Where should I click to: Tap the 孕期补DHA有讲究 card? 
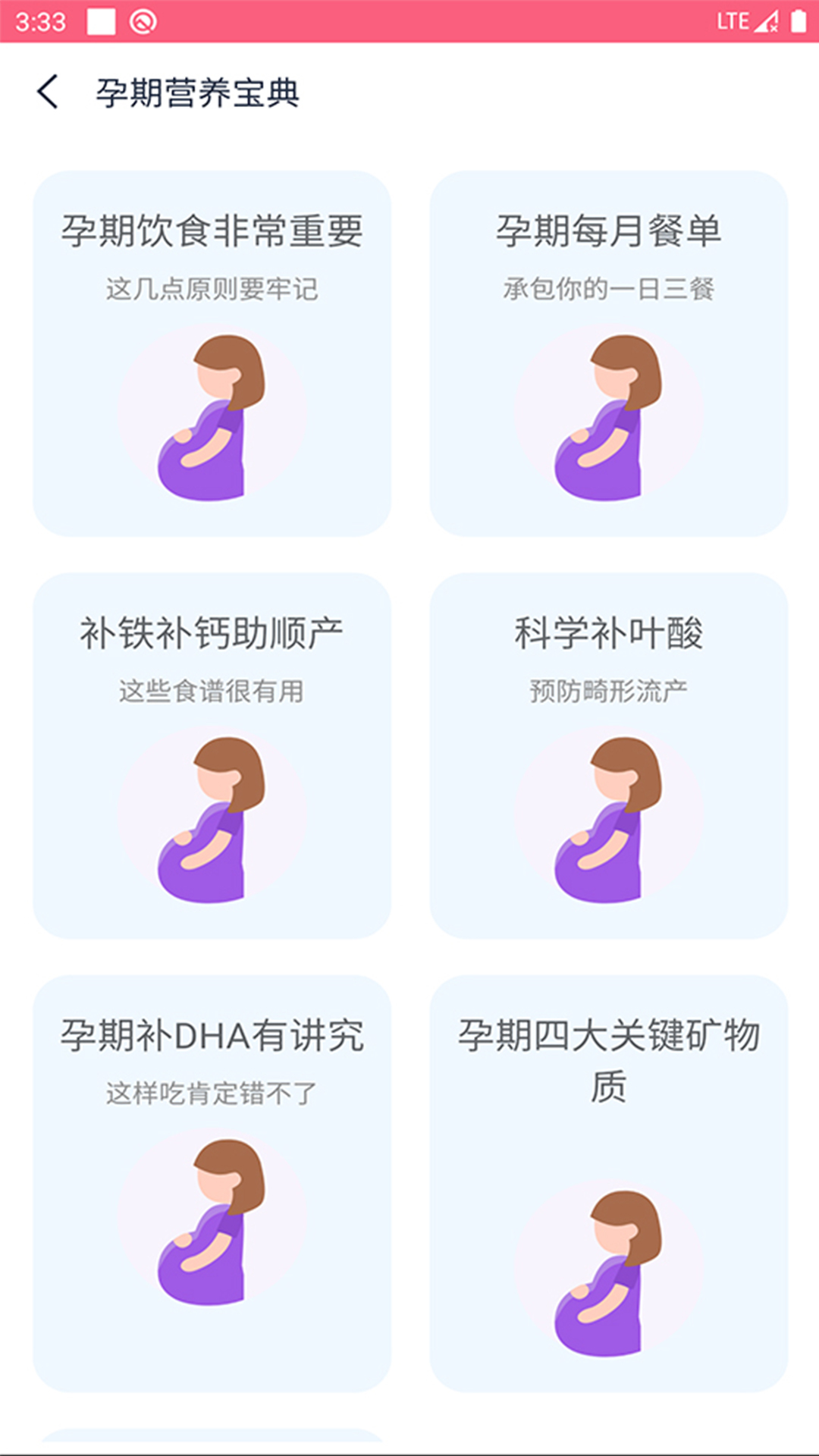(212, 1183)
